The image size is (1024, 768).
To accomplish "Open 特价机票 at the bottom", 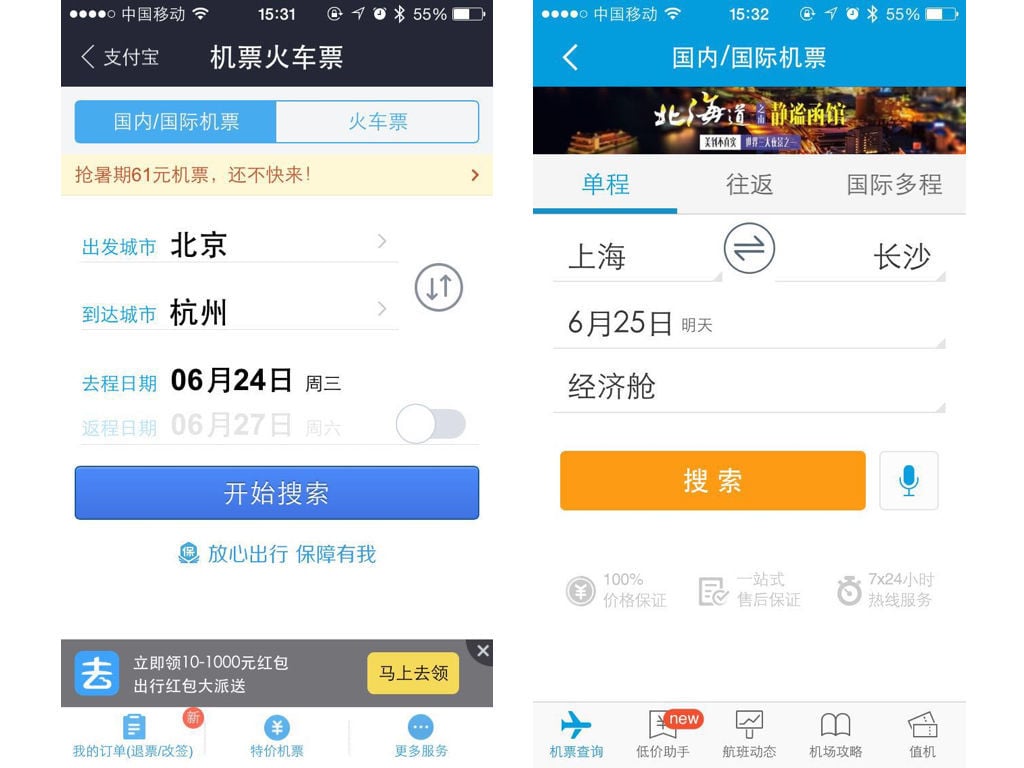I will pyautogui.click(x=277, y=735).
